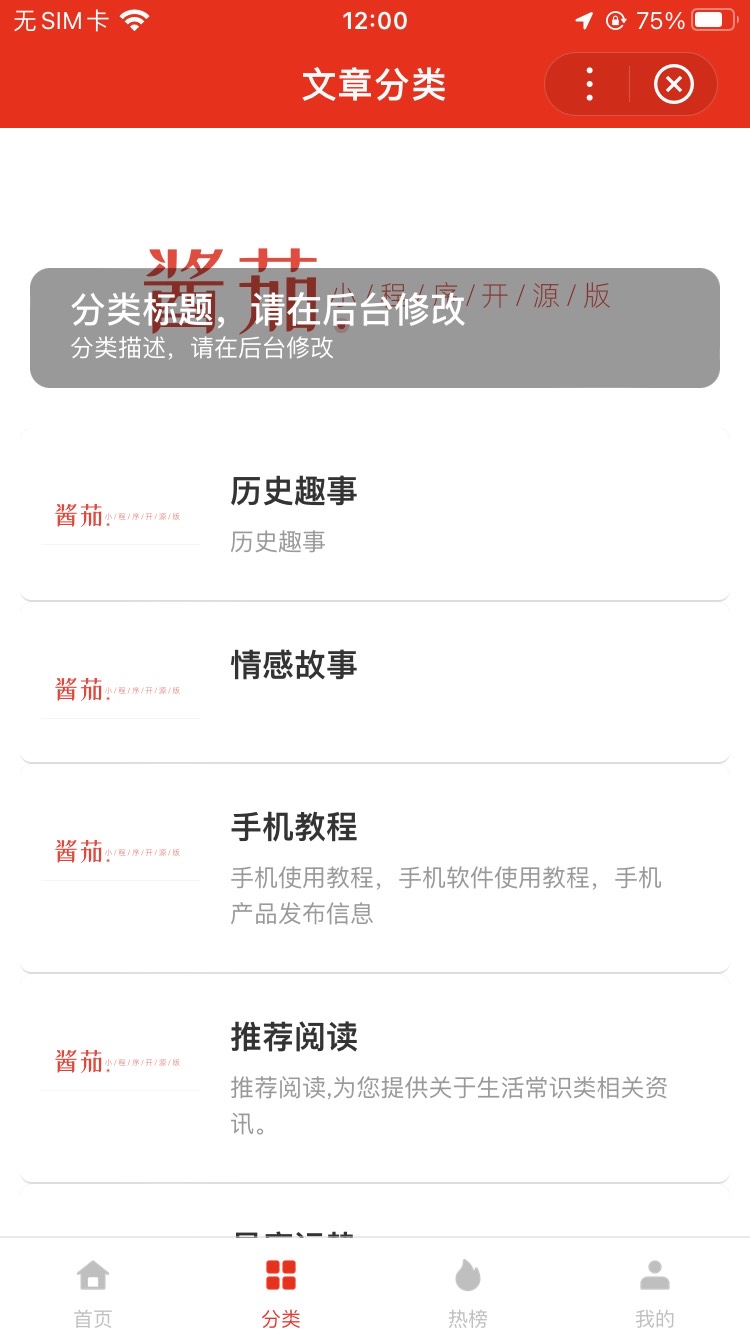This screenshot has height=1334, width=750.
Task: Close the mini program
Action: (x=673, y=85)
